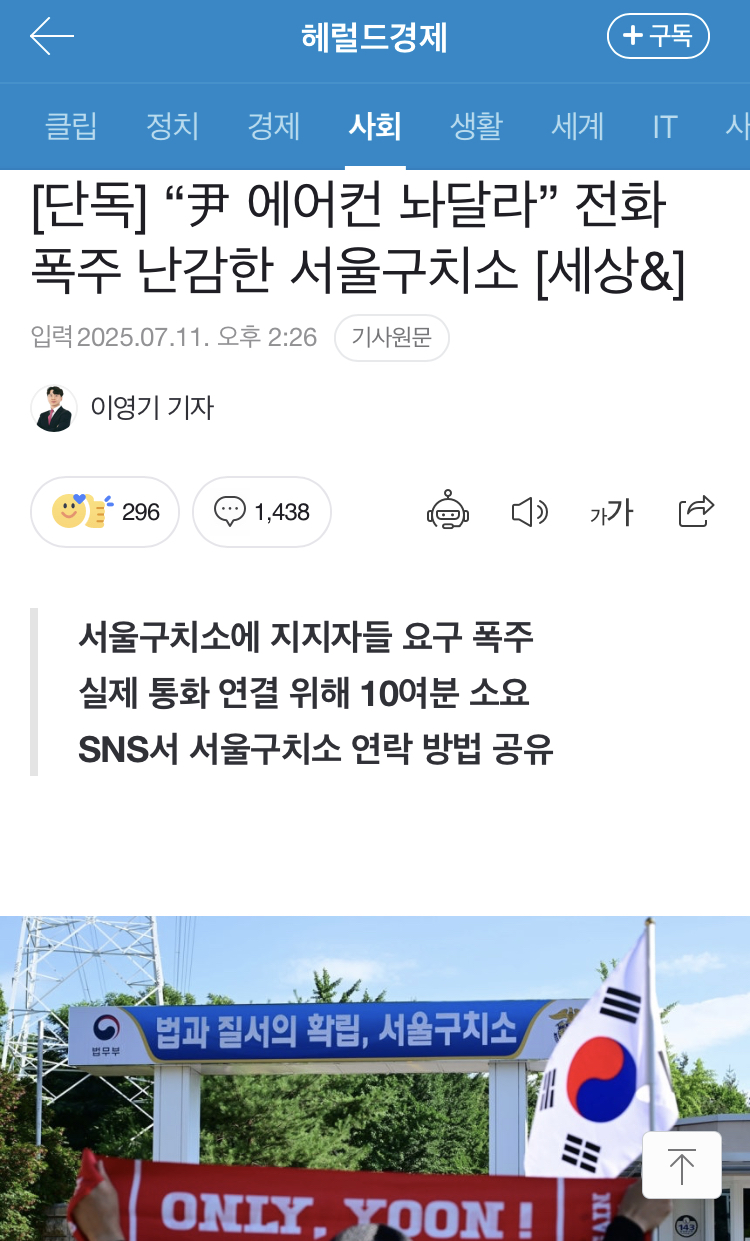Open the 경제 tab
The height and width of the screenshot is (1241, 750).
point(274,127)
